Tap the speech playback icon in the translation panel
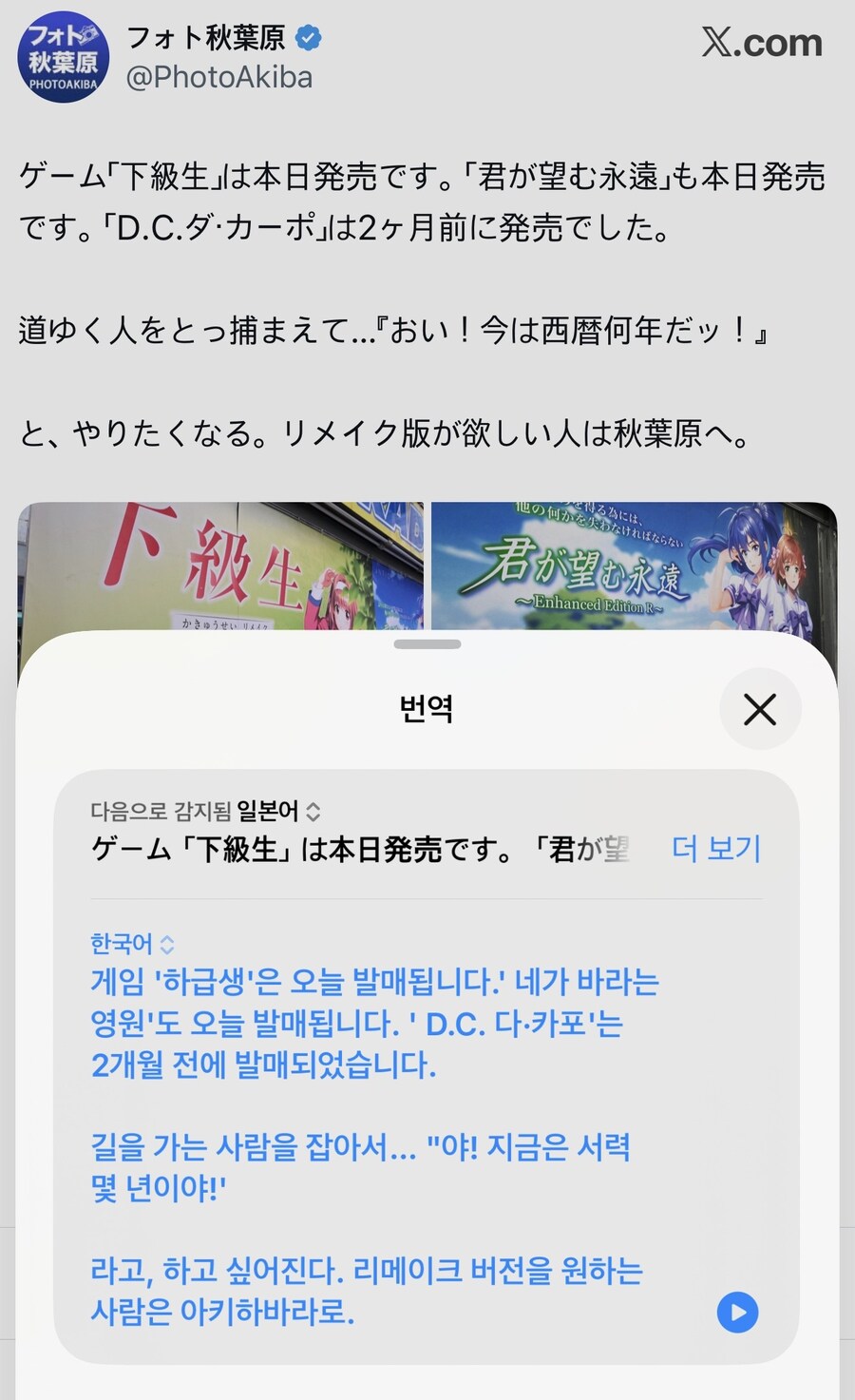Image resolution: width=855 pixels, height=1400 pixels. pyautogui.click(x=737, y=1312)
